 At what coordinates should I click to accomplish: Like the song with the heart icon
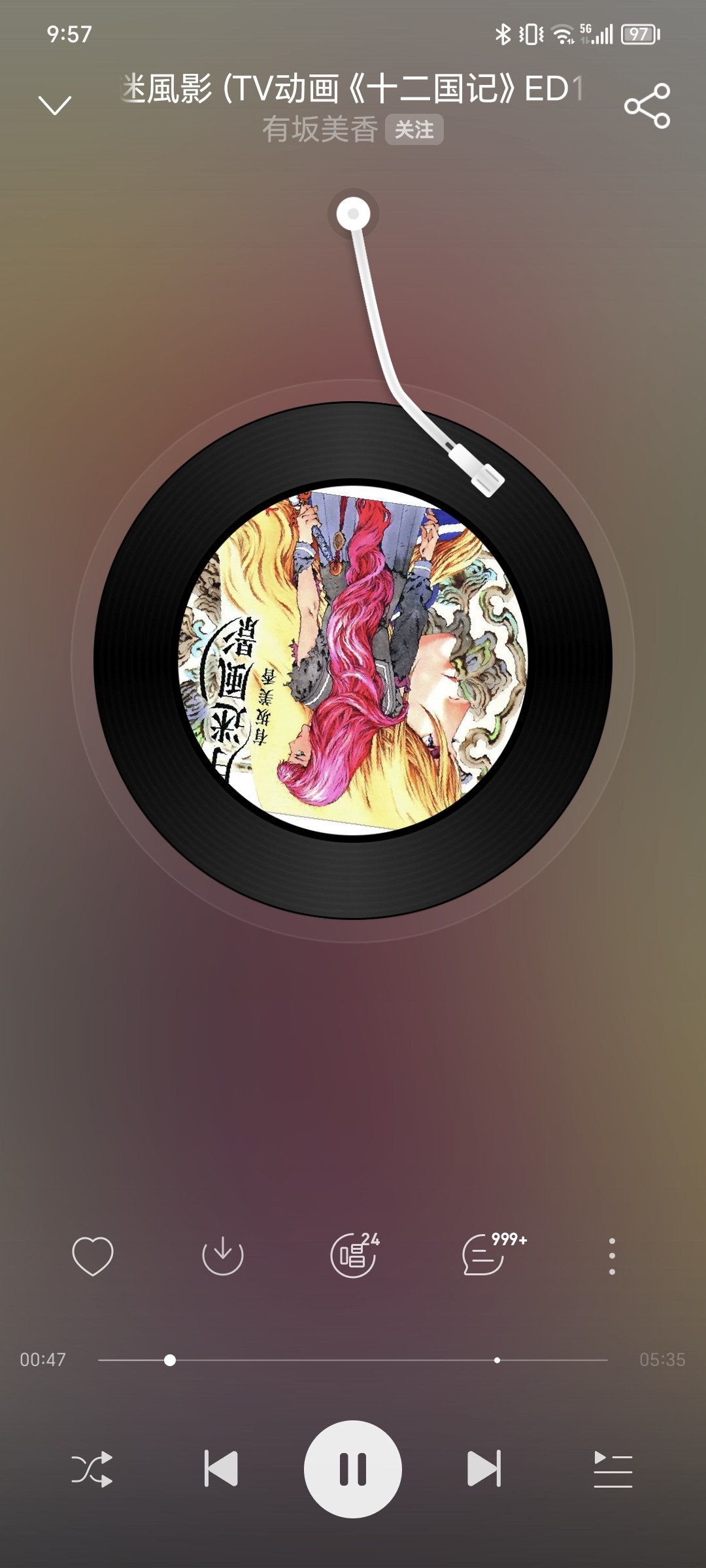tap(92, 1255)
